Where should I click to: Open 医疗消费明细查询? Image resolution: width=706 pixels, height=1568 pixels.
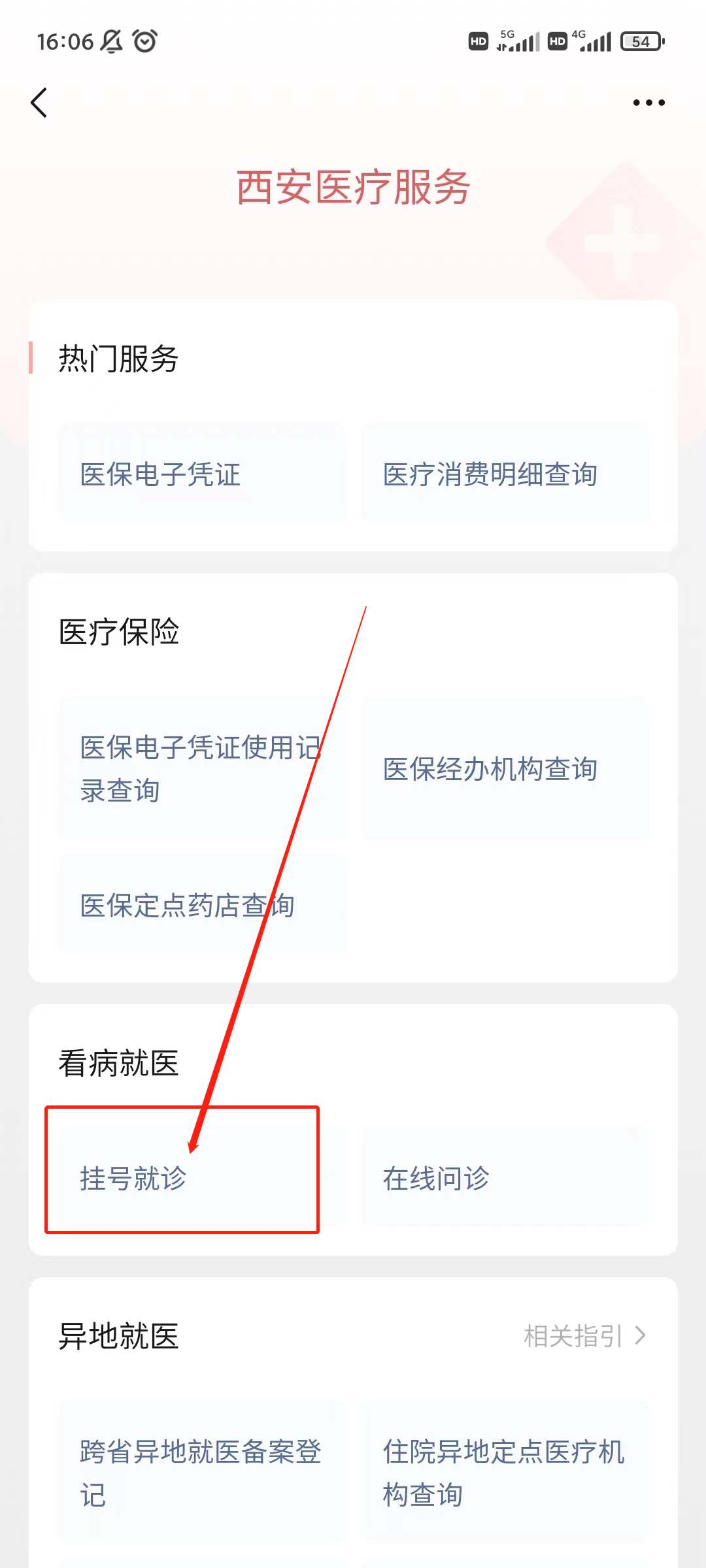[505, 474]
